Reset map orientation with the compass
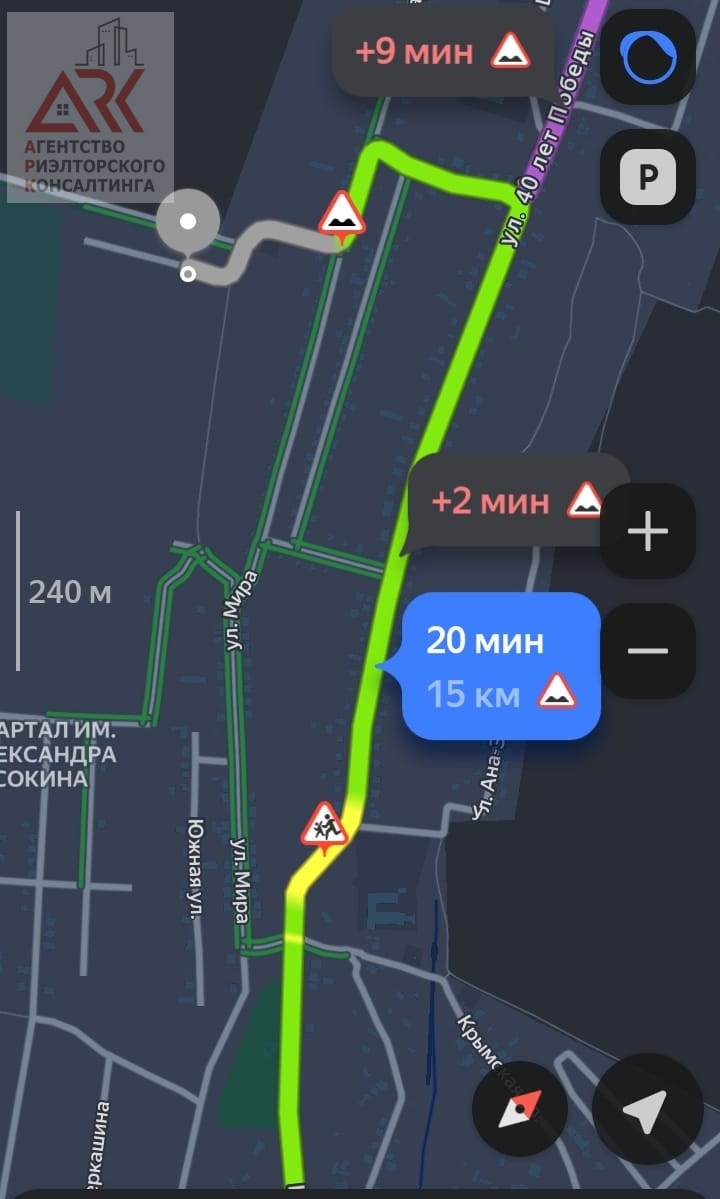 tap(520, 1108)
